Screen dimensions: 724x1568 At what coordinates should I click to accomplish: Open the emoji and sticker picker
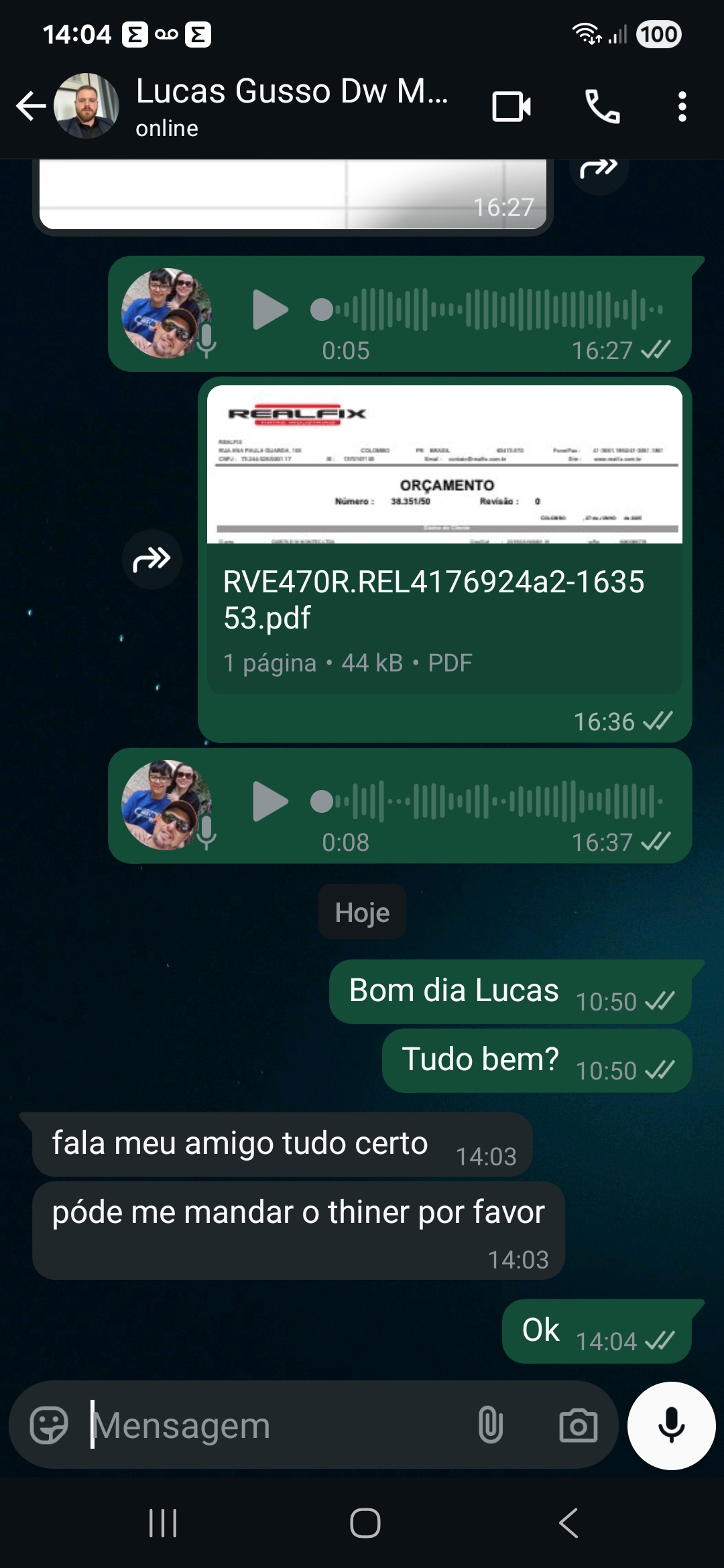49,1425
